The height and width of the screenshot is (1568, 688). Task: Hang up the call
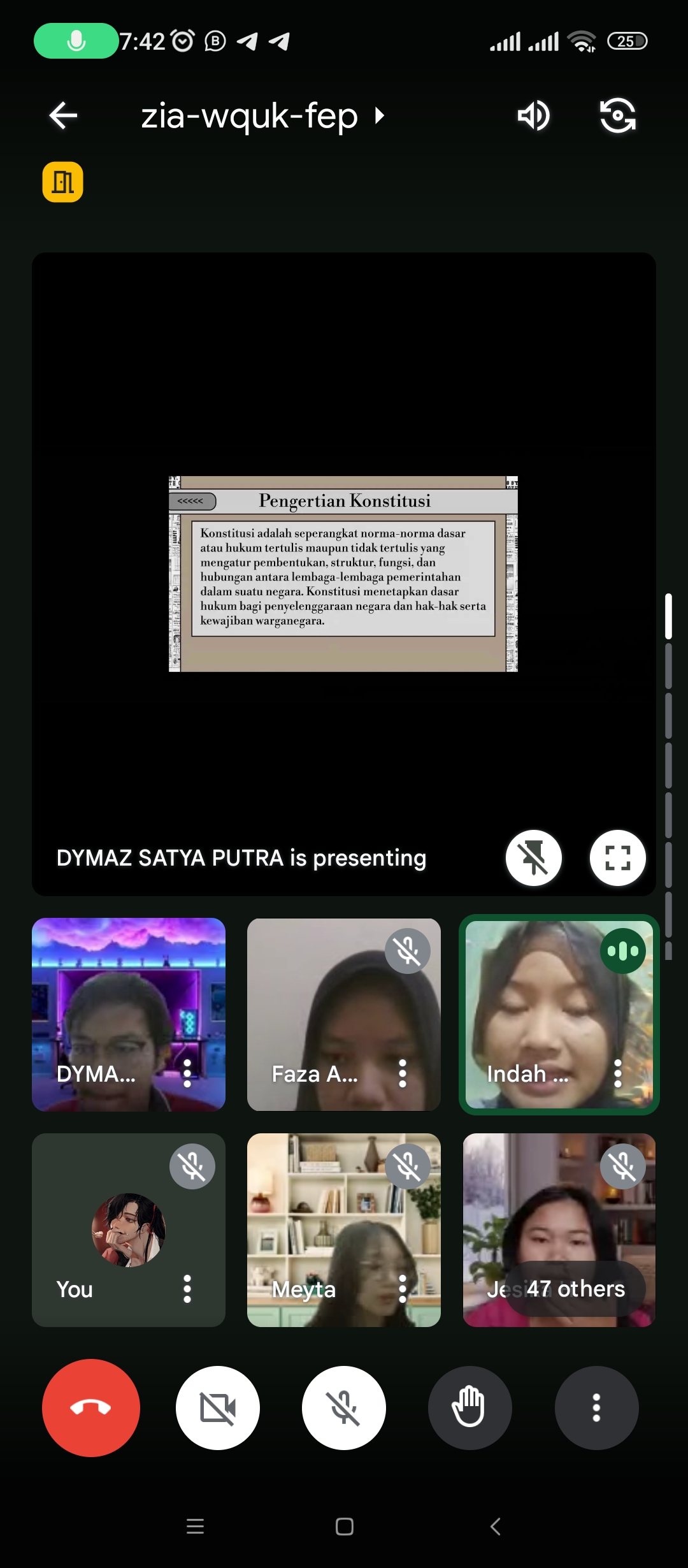pos(91,1408)
